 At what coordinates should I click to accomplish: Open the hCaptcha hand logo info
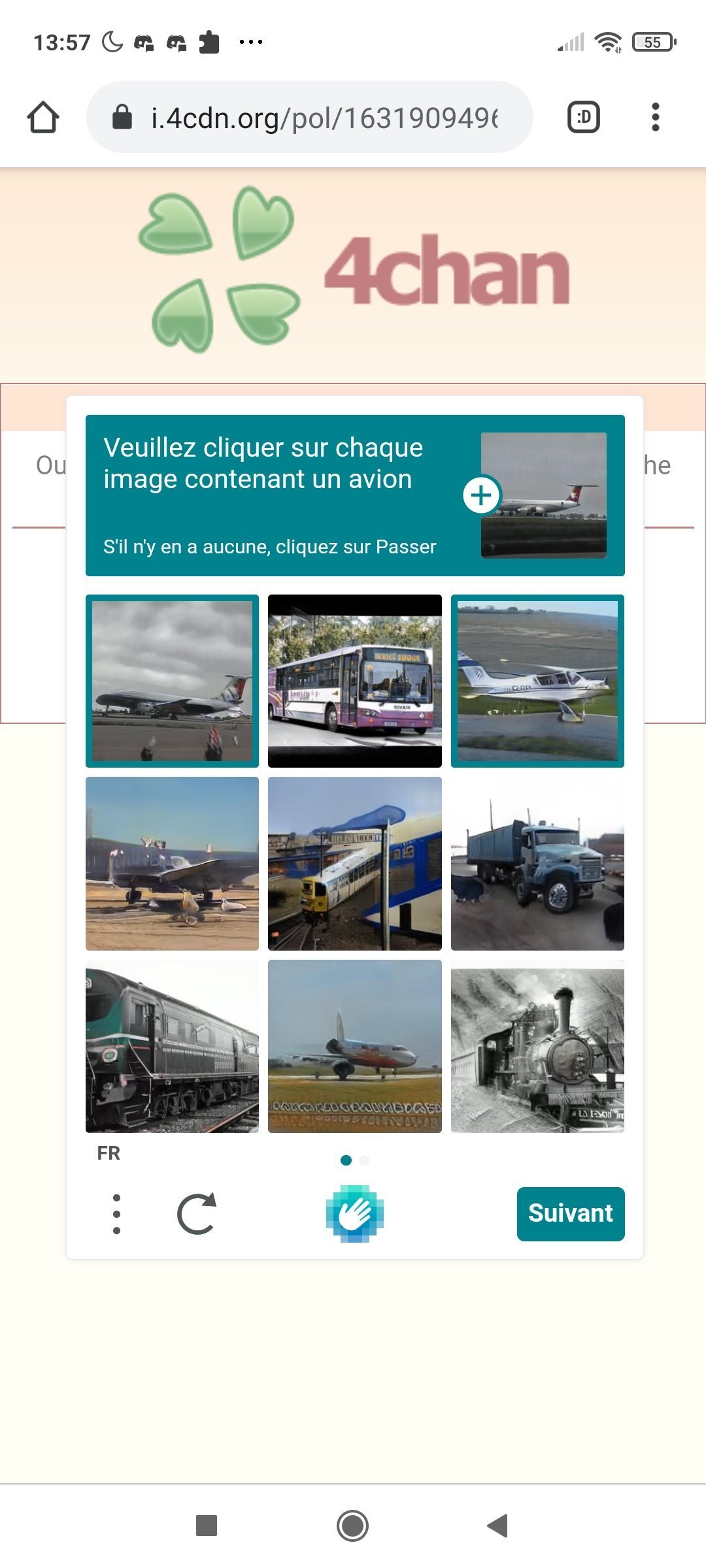click(x=355, y=1214)
